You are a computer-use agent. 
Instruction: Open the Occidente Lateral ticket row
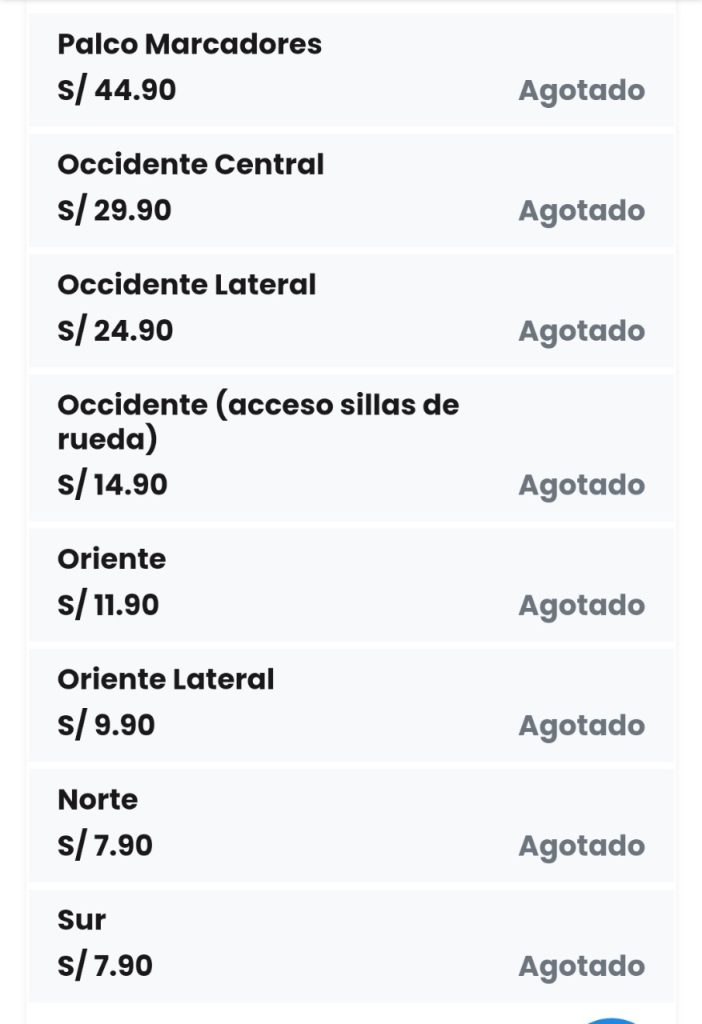click(350, 308)
